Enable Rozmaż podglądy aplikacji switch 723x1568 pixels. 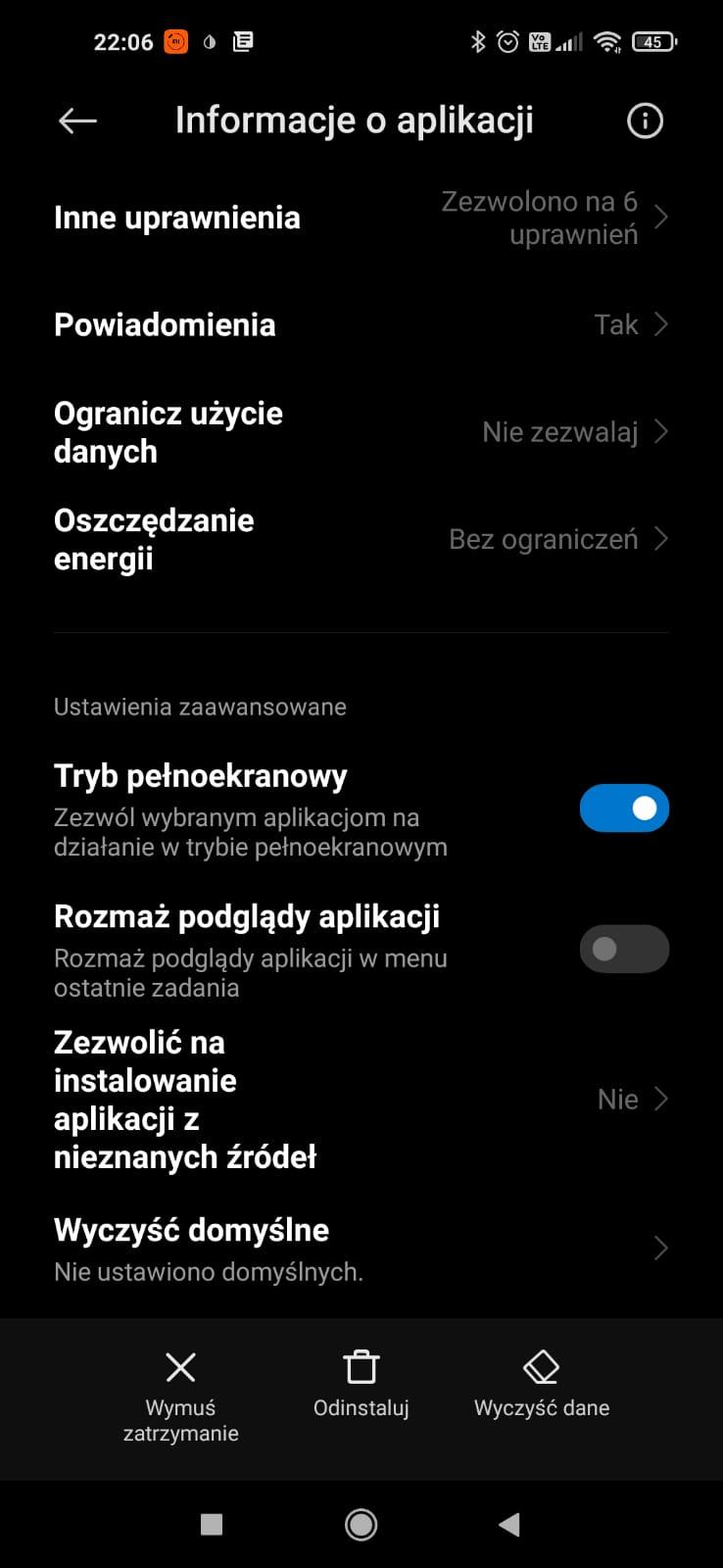(624, 949)
